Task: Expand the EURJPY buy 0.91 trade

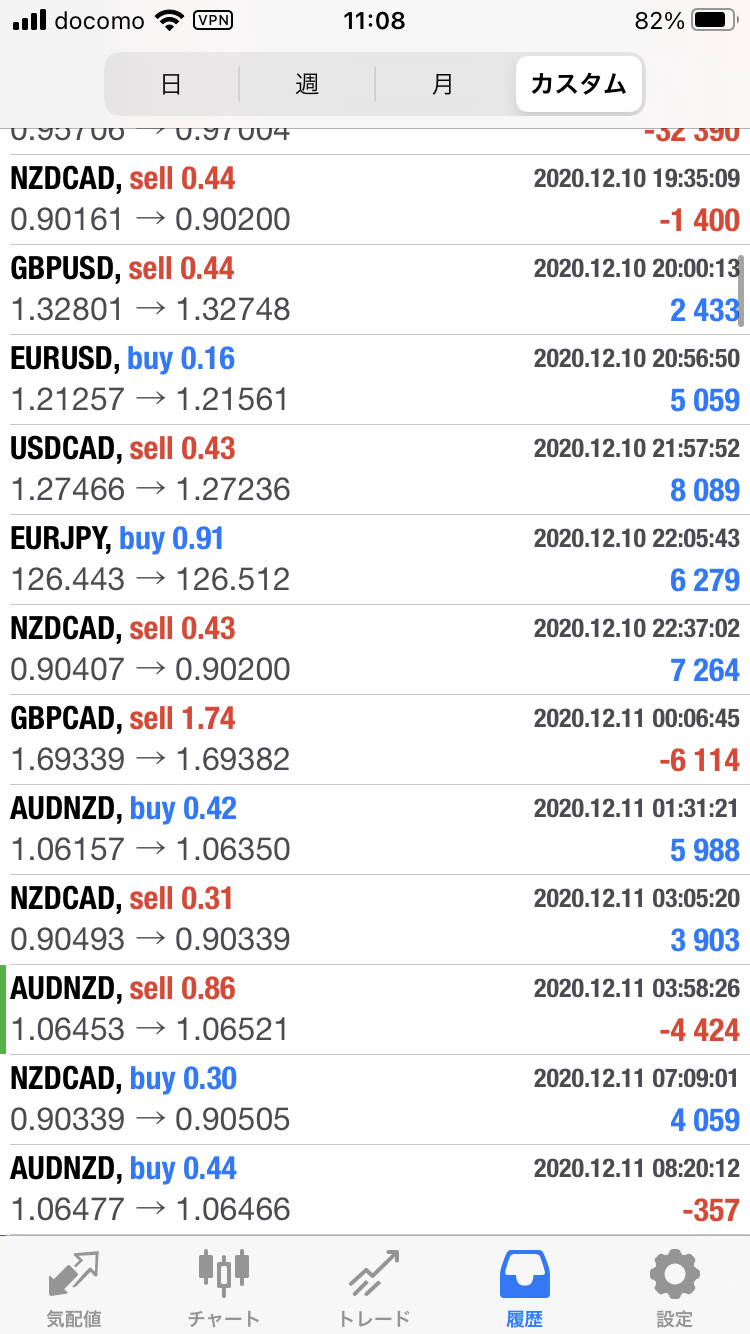Action: [375, 560]
